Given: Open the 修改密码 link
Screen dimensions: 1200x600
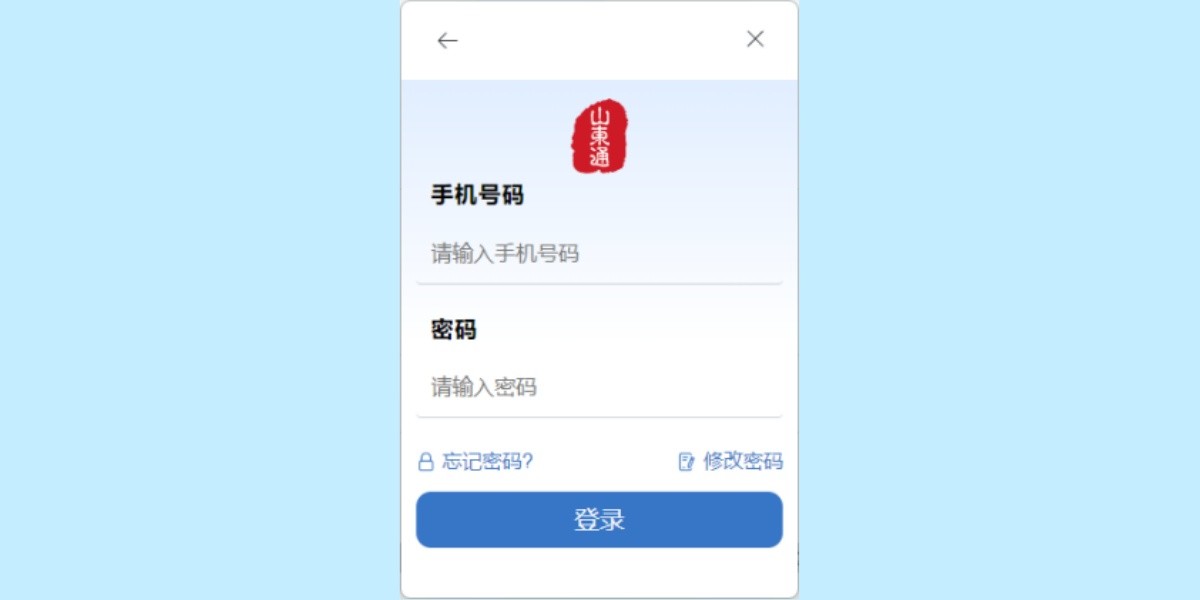Looking at the screenshot, I should [732, 461].
